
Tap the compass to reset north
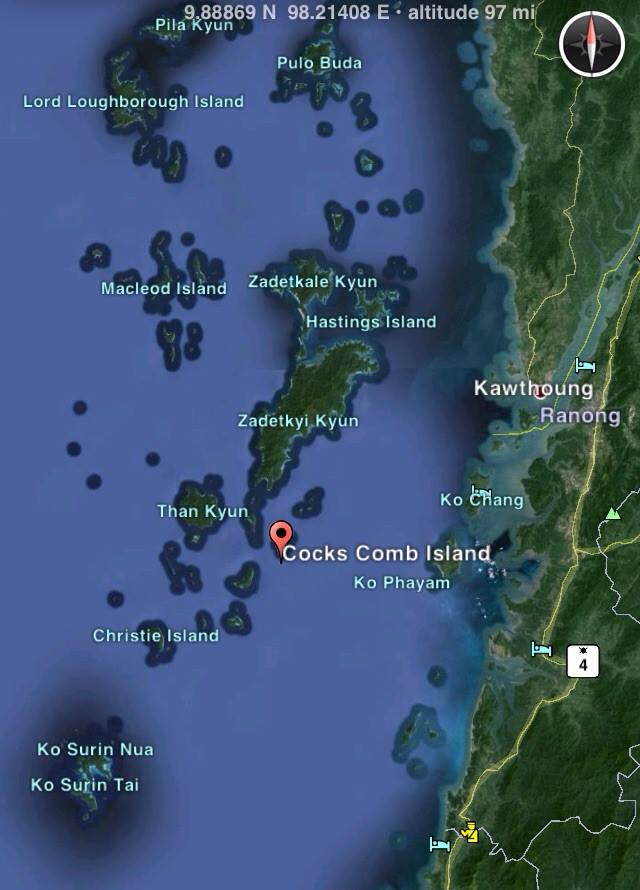point(591,46)
